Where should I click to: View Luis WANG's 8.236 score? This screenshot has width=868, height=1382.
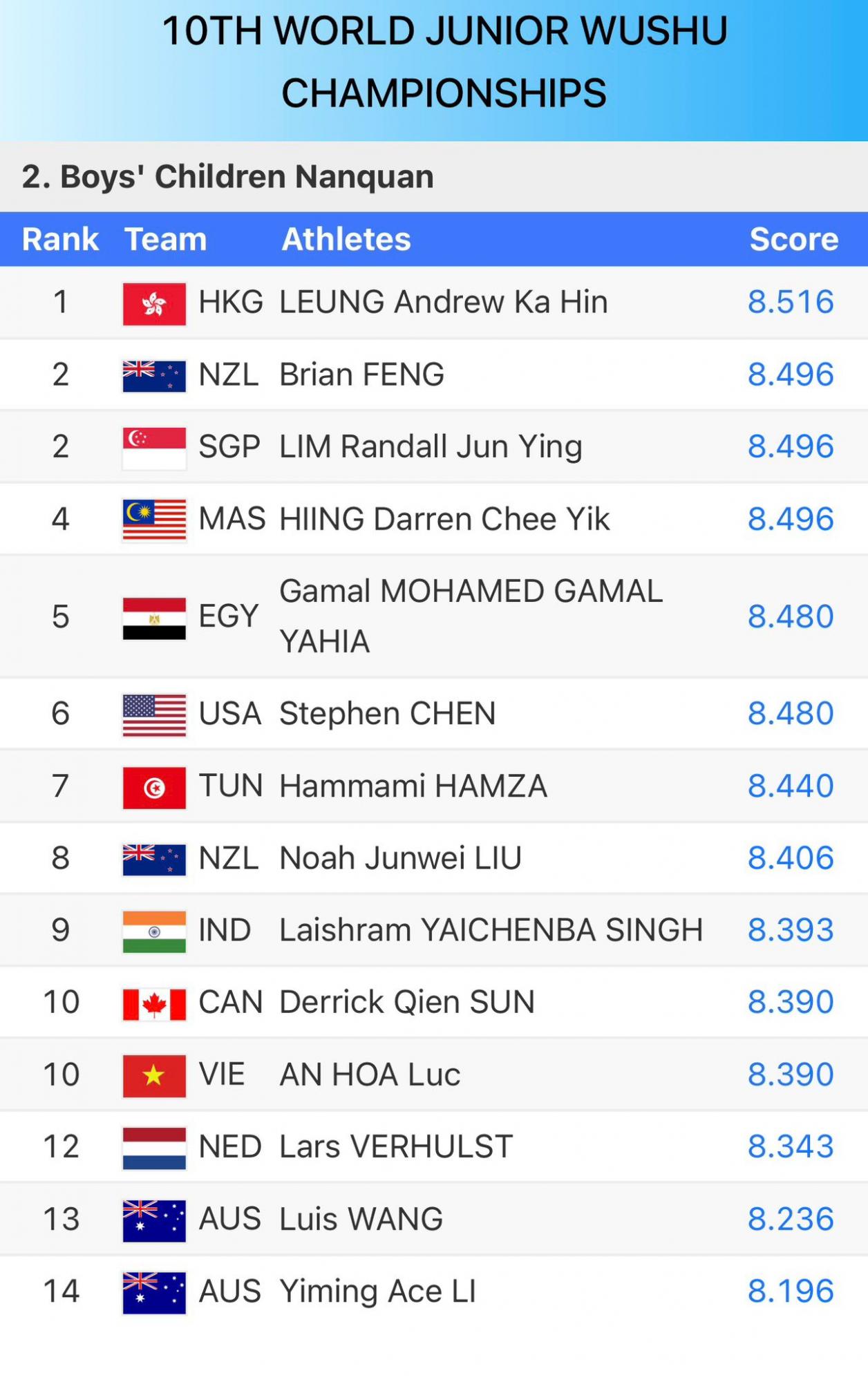(x=791, y=1219)
